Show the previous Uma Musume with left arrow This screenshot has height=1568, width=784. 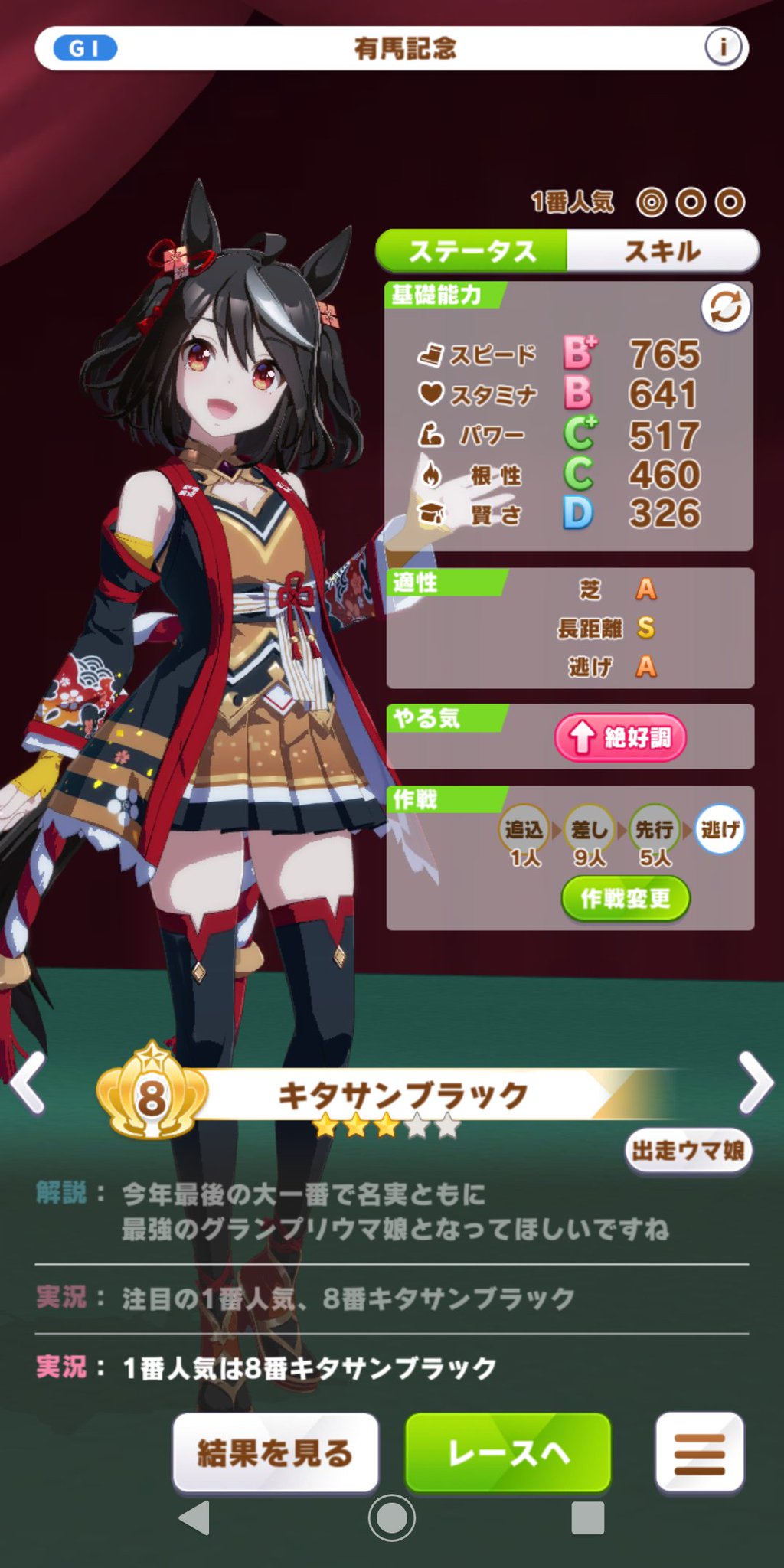point(28,1083)
